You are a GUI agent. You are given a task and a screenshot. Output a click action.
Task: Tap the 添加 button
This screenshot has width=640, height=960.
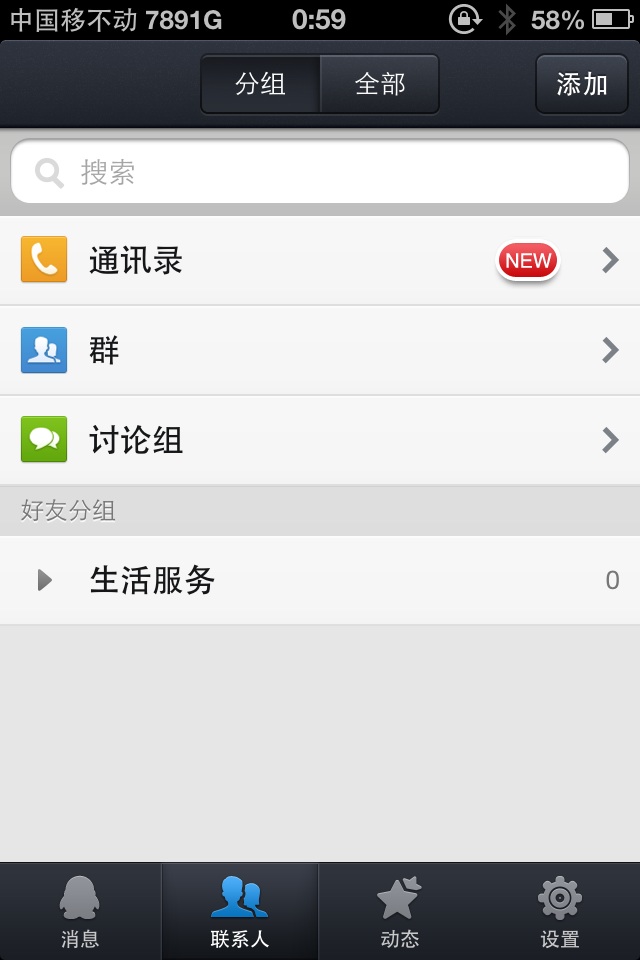pyautogui.click(x=582, y=84)
